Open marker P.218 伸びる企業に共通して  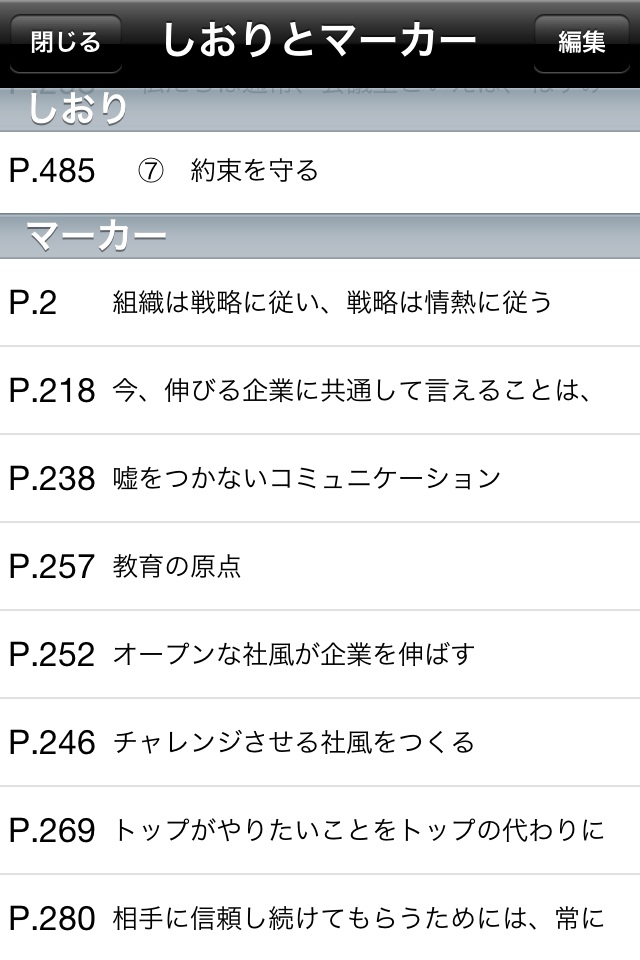(320, 390)
